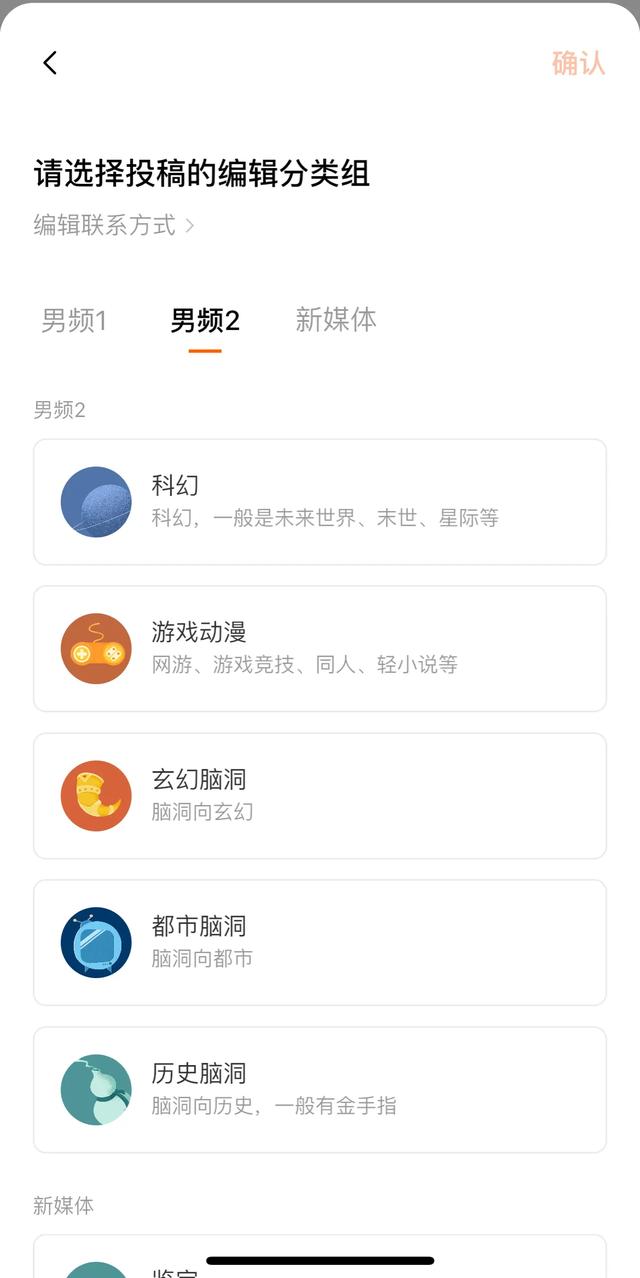Switch to the 新媒体 tab

pos(336,320)
